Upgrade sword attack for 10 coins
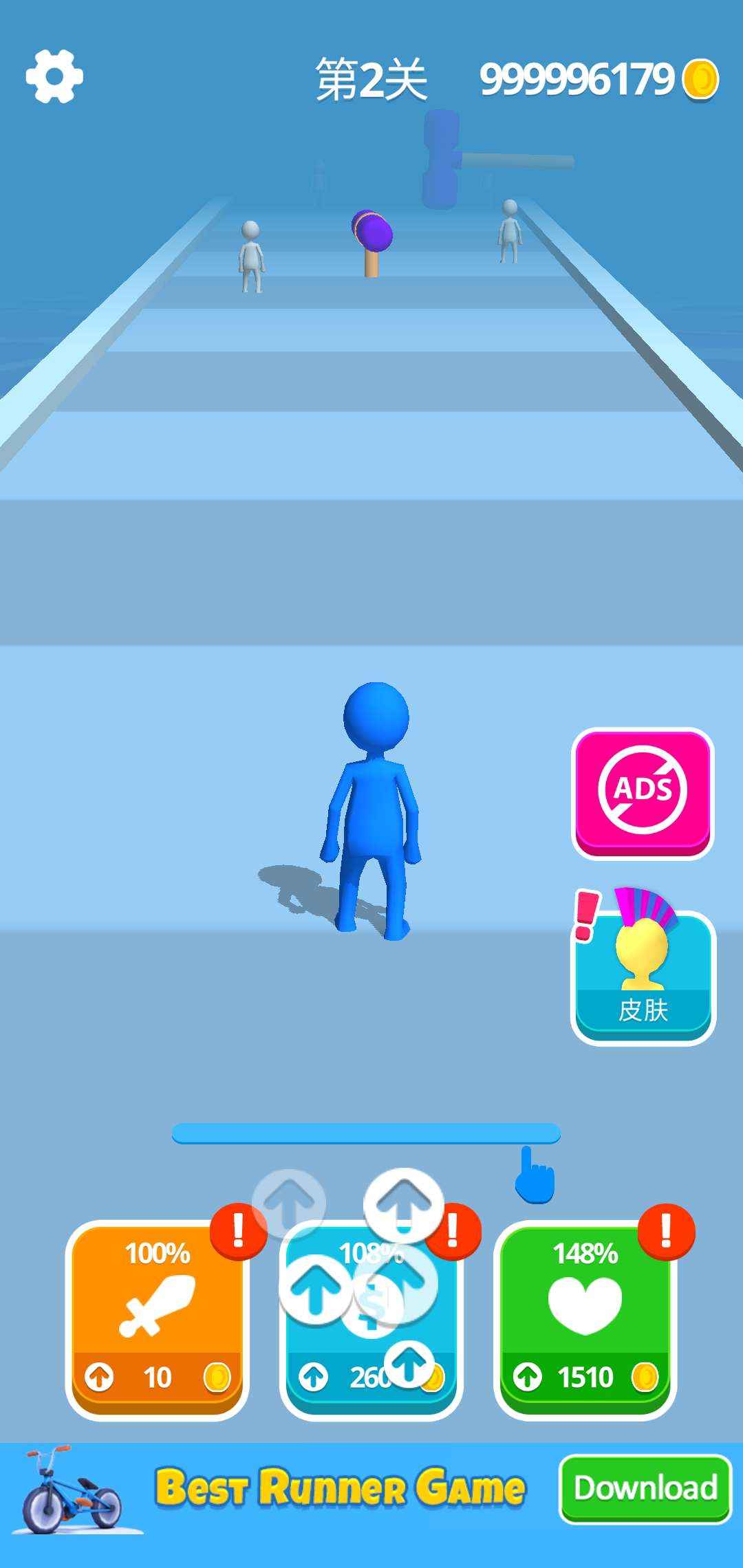Screen dimensions: 743x1568 (x=157, y=1320)
